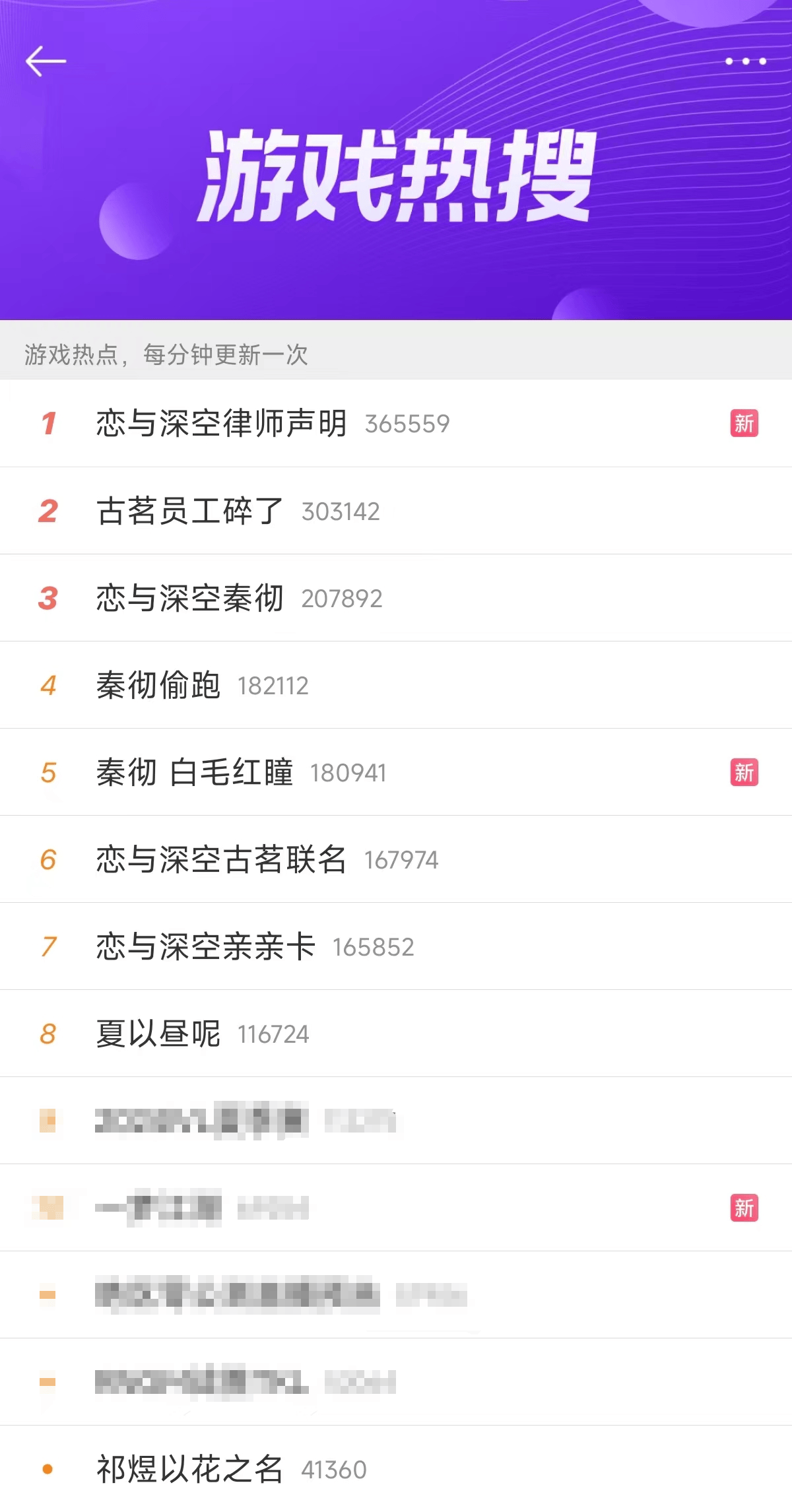
Task: Select the trending entry 恋与深空秦彻
Action: pos(396,598)
